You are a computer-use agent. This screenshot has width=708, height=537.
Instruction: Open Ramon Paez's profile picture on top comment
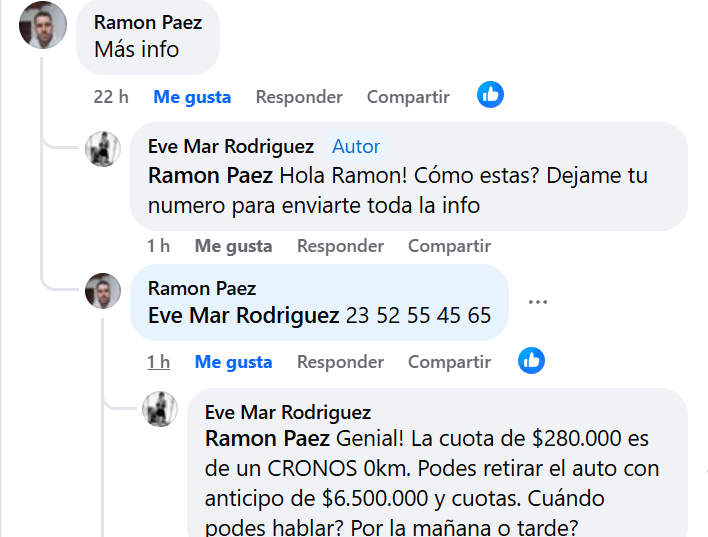[x=43, y=25]
